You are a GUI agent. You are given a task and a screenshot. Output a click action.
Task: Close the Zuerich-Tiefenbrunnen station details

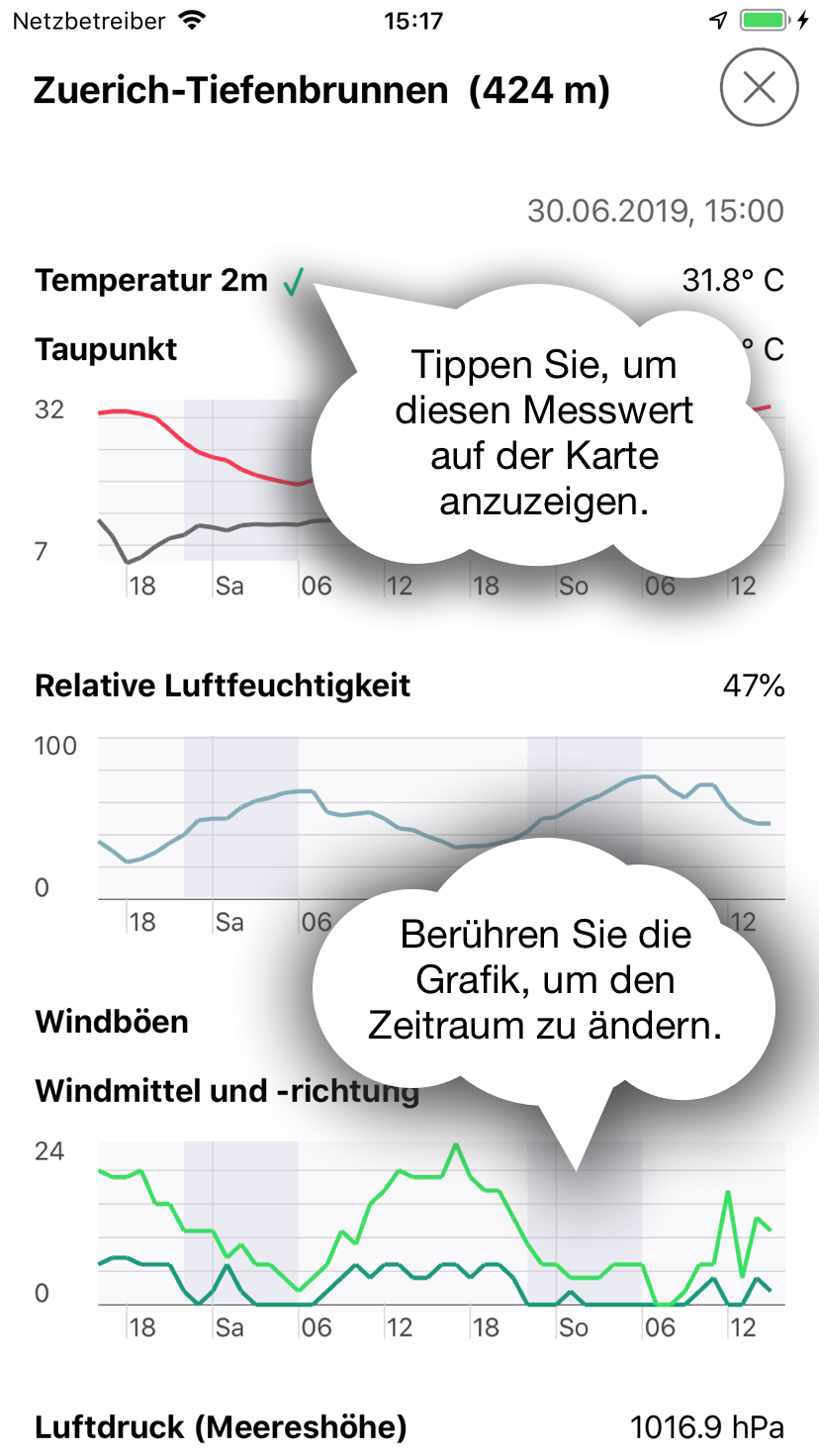[759, 89]
